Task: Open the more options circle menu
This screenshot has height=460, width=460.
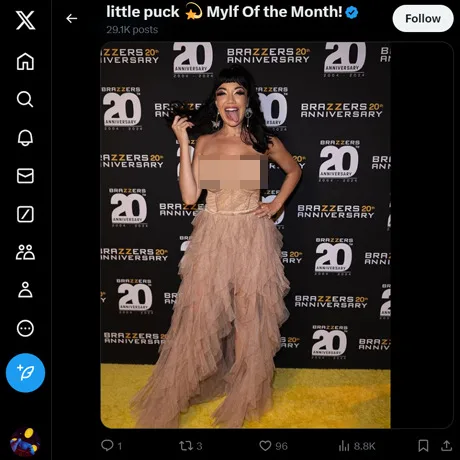Action: point(25,328)
